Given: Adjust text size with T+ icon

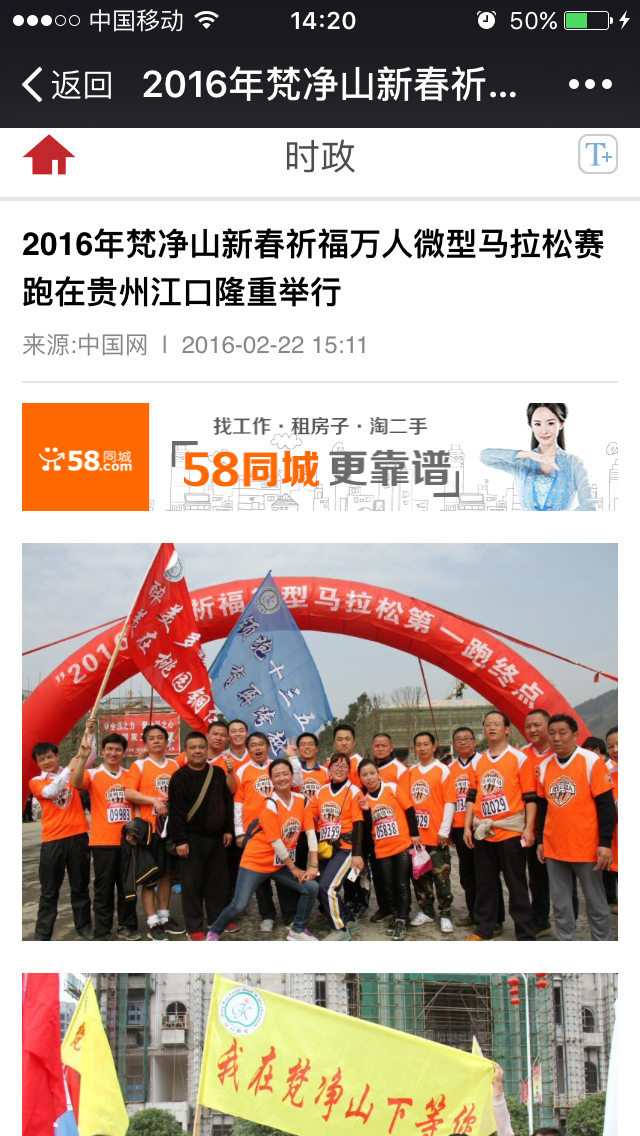Looking at the screenshot, I should click(598, 155).
